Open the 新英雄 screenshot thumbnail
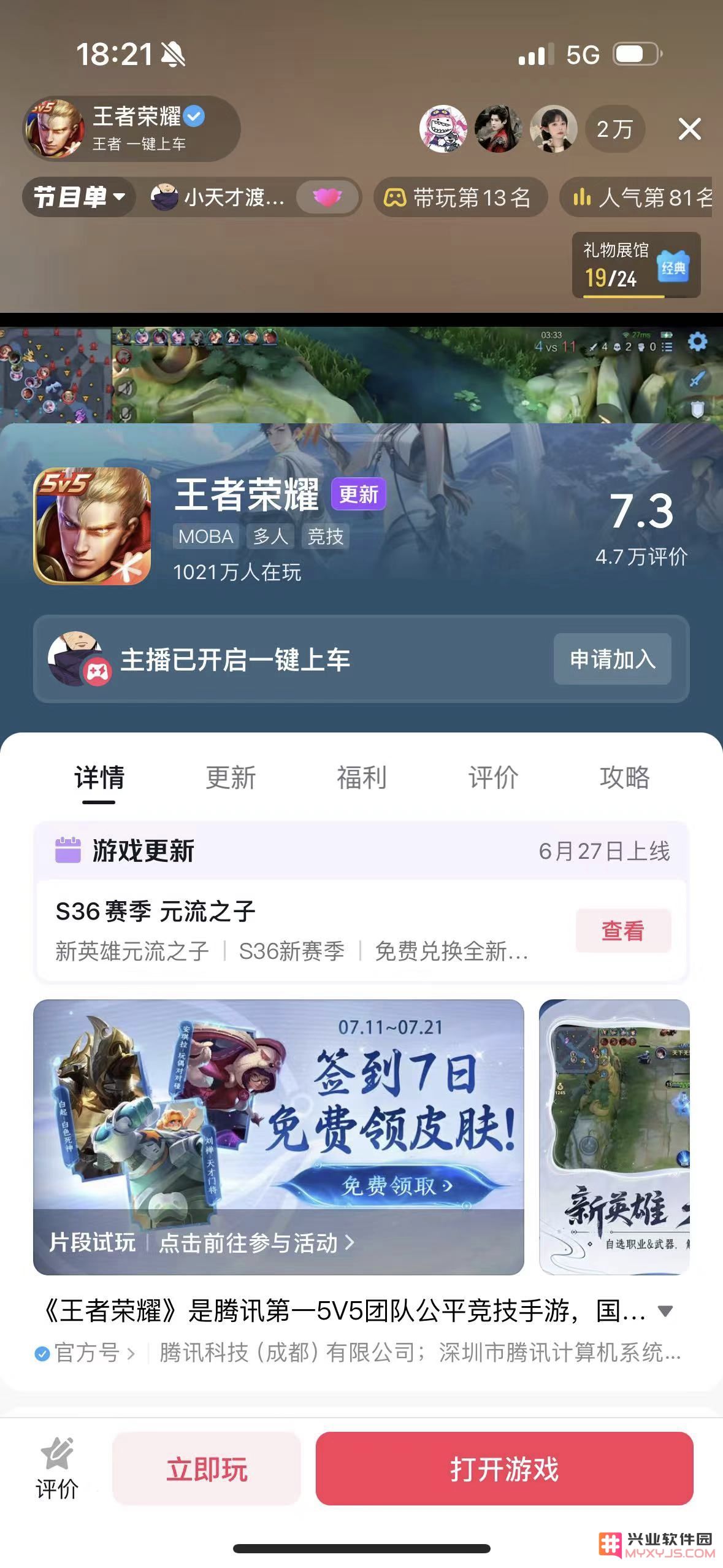Image resolution: width=723 pixels, height=1568 pixels. tap(614, 1137)
